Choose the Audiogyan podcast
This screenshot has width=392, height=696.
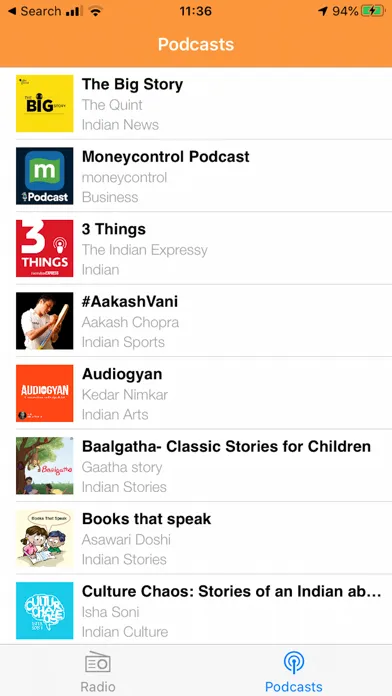(x=196, y=393)
